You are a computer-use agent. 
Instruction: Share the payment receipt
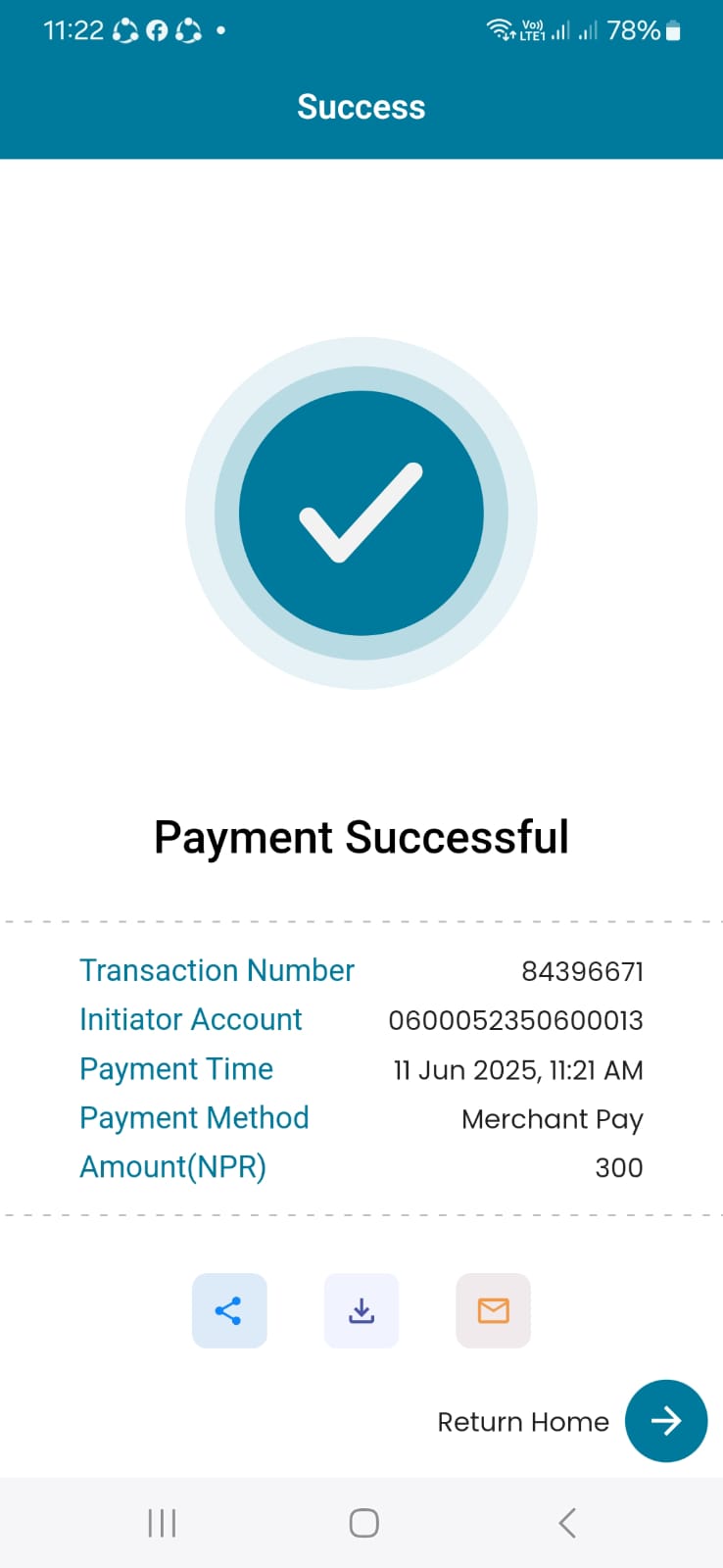(x=229, y=1310)
